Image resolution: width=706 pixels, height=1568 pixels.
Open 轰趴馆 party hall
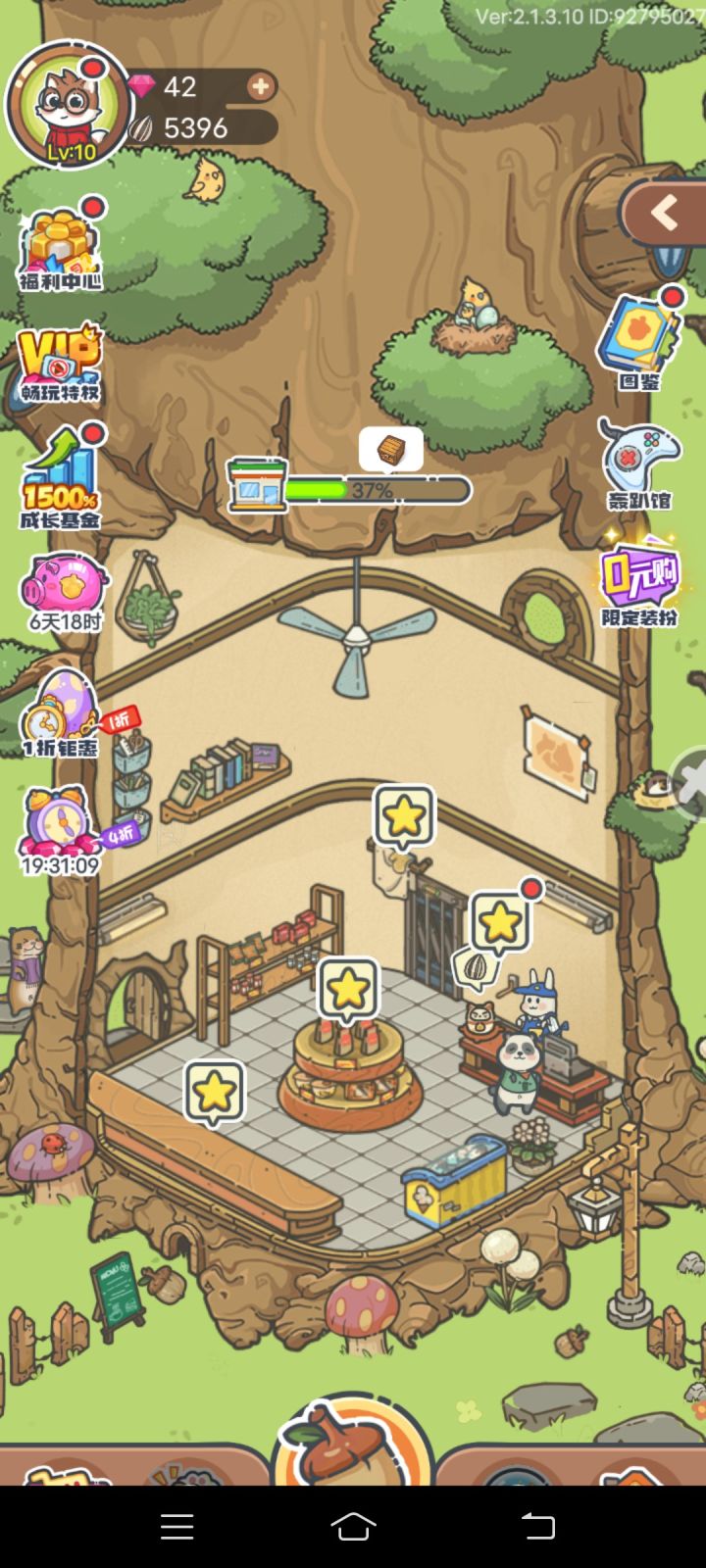pyautogui.click(x=639, y=463)
